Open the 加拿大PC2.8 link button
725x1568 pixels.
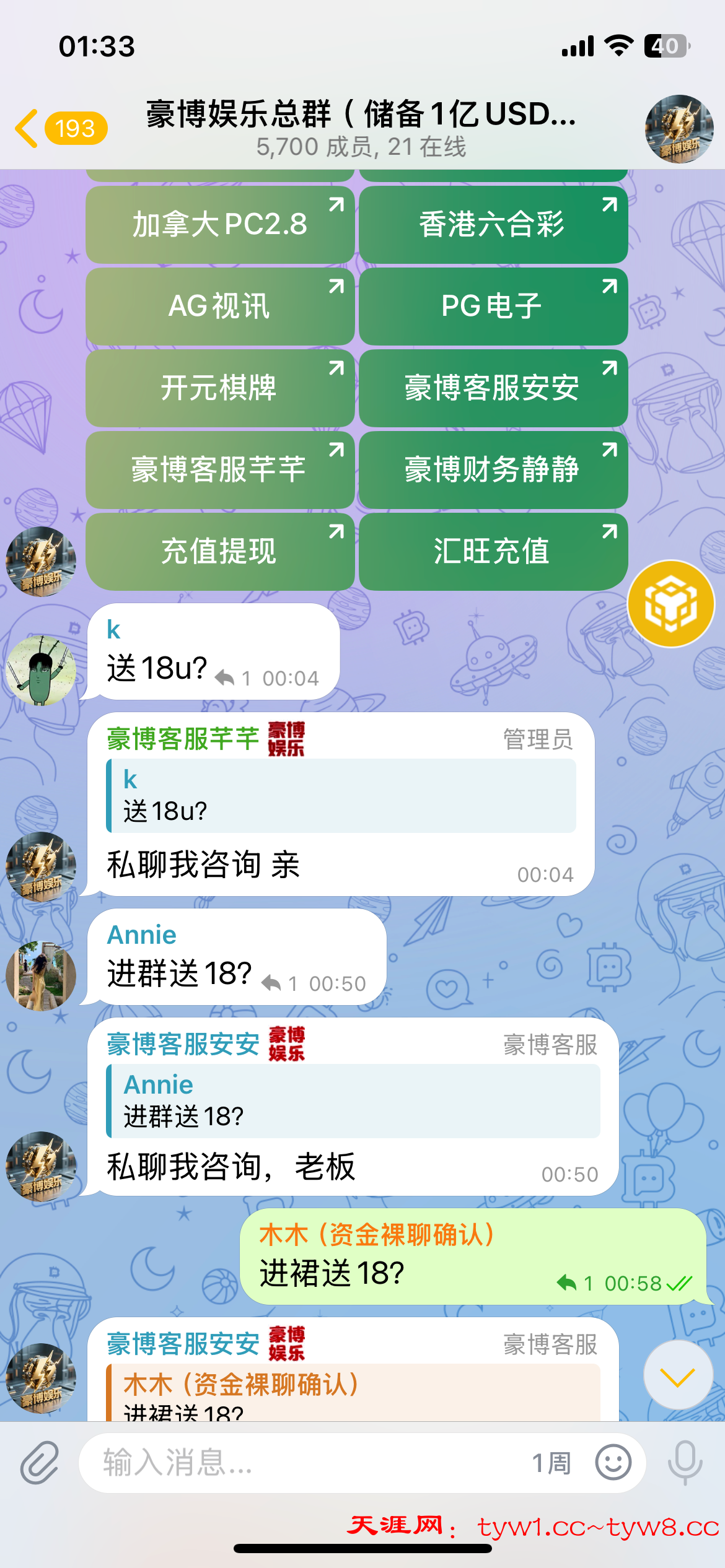tap(220, 224)
